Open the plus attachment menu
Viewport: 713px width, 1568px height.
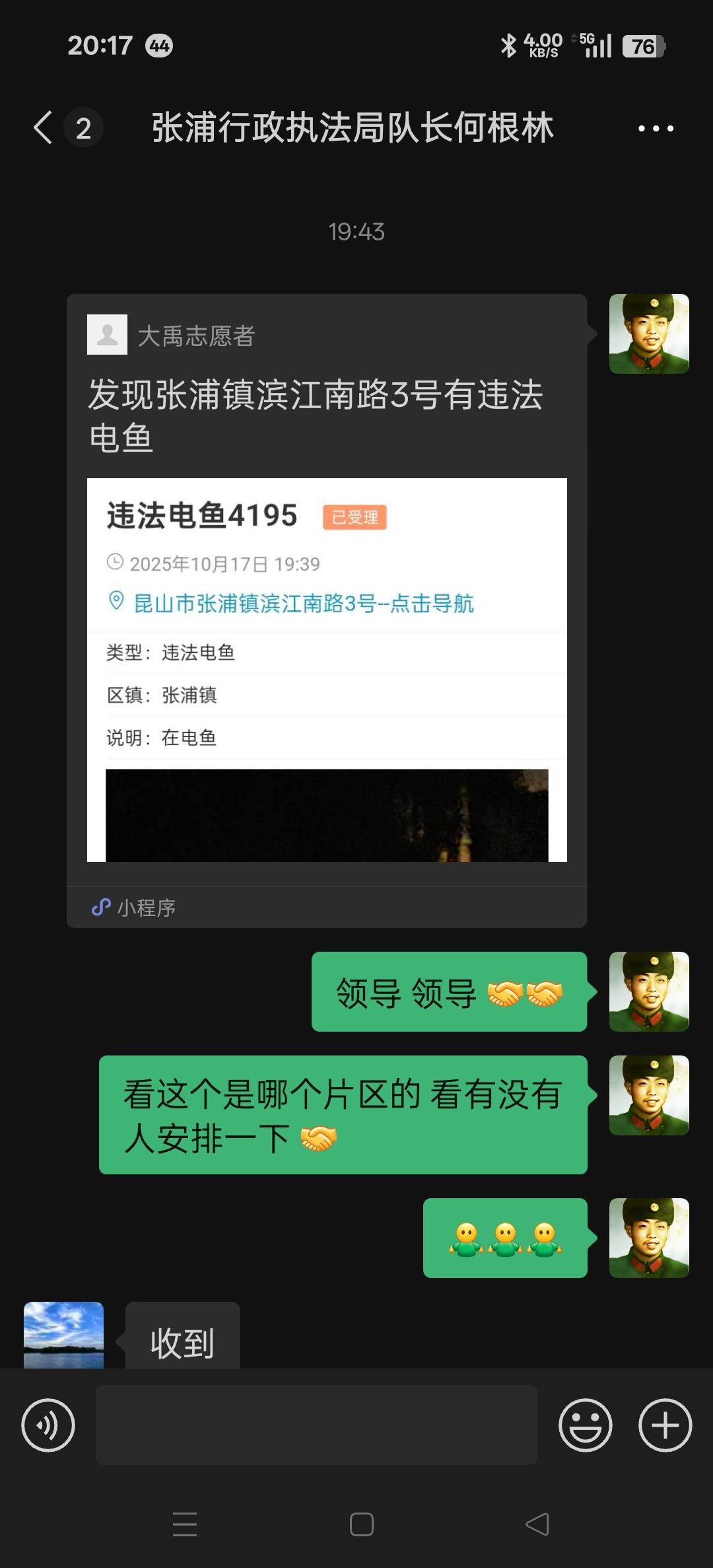(665, 1425)
